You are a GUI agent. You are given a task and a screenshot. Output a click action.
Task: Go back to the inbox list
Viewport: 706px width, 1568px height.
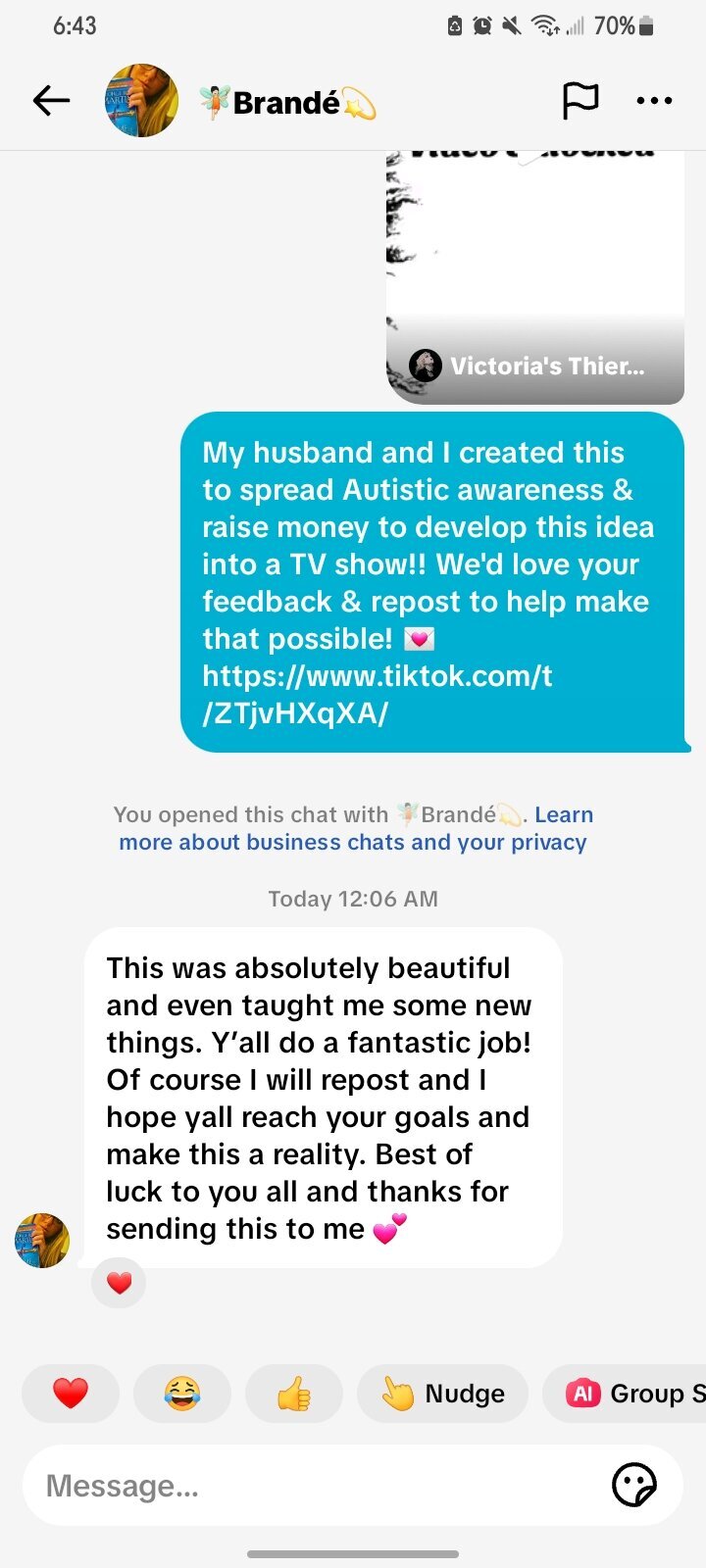(51, 100)
